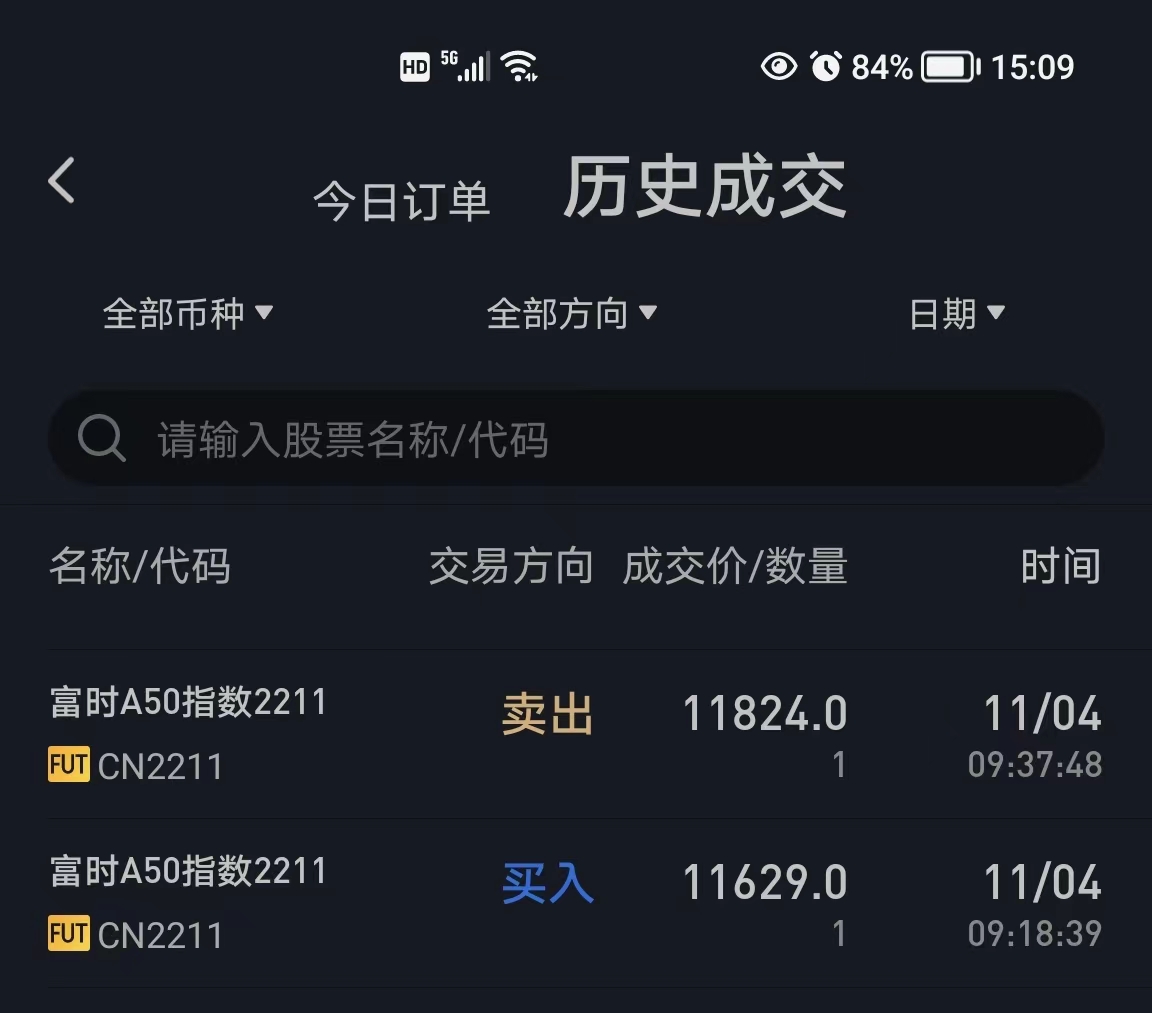Tap the stock name/code search field
Image resolution: width=1152 pixels, height=1013 pixels.
pos(576,439)
